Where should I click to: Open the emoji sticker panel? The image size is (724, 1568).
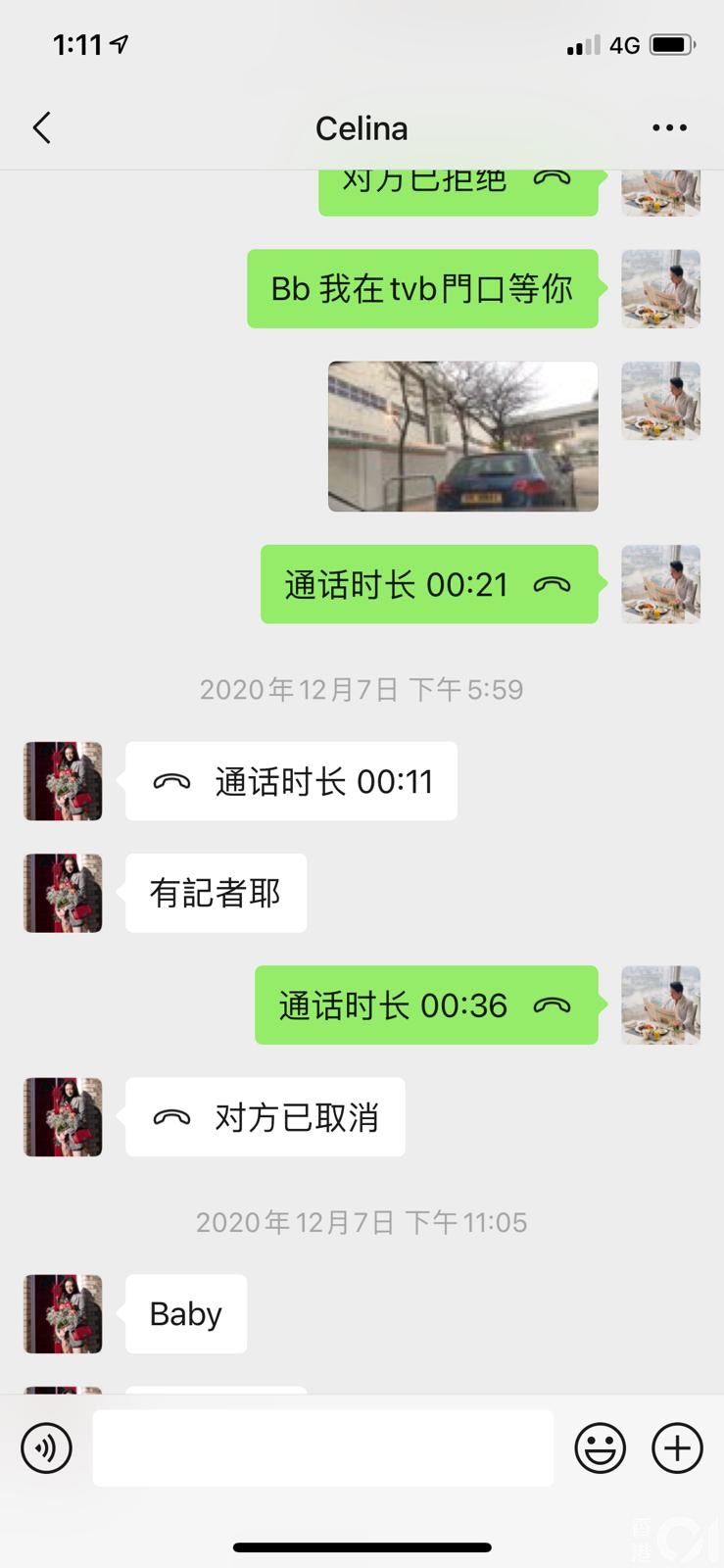point(600,1447)
